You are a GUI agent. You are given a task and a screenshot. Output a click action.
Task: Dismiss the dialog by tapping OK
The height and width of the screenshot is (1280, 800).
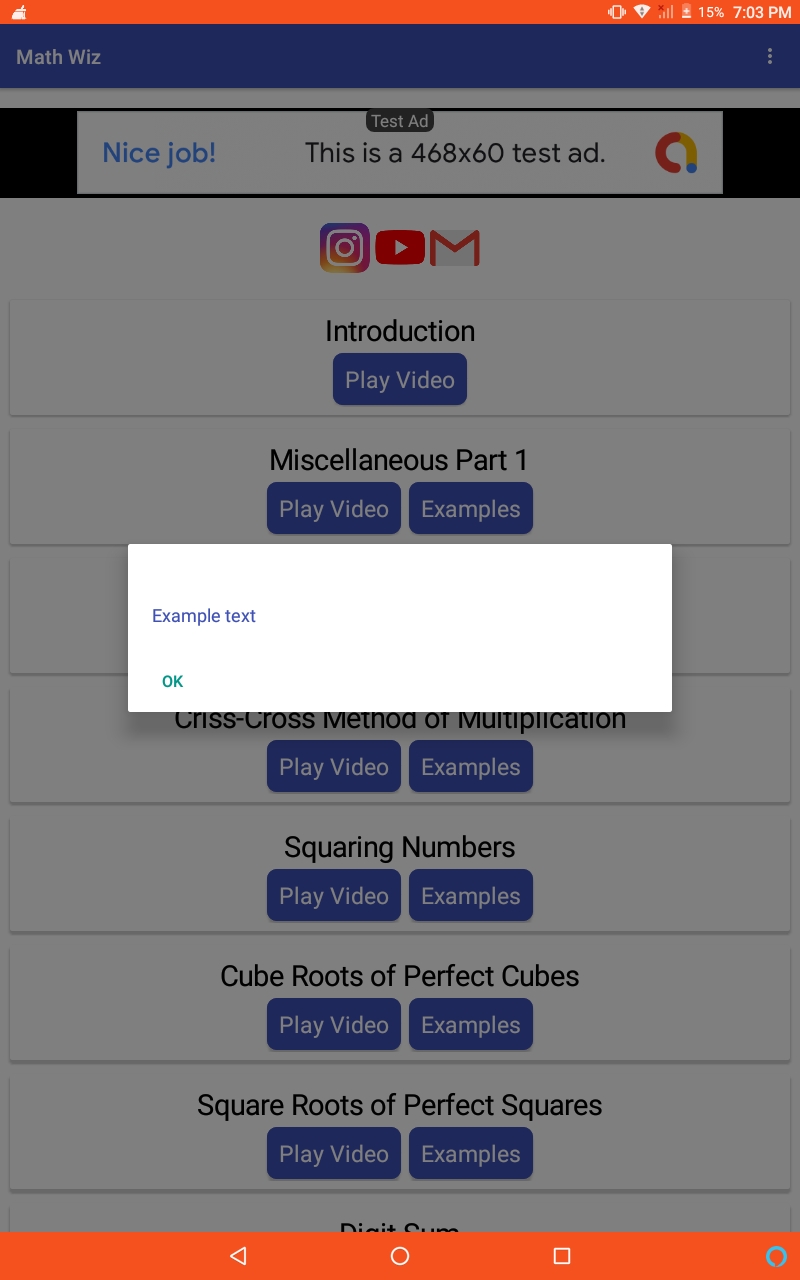[173, 681]
